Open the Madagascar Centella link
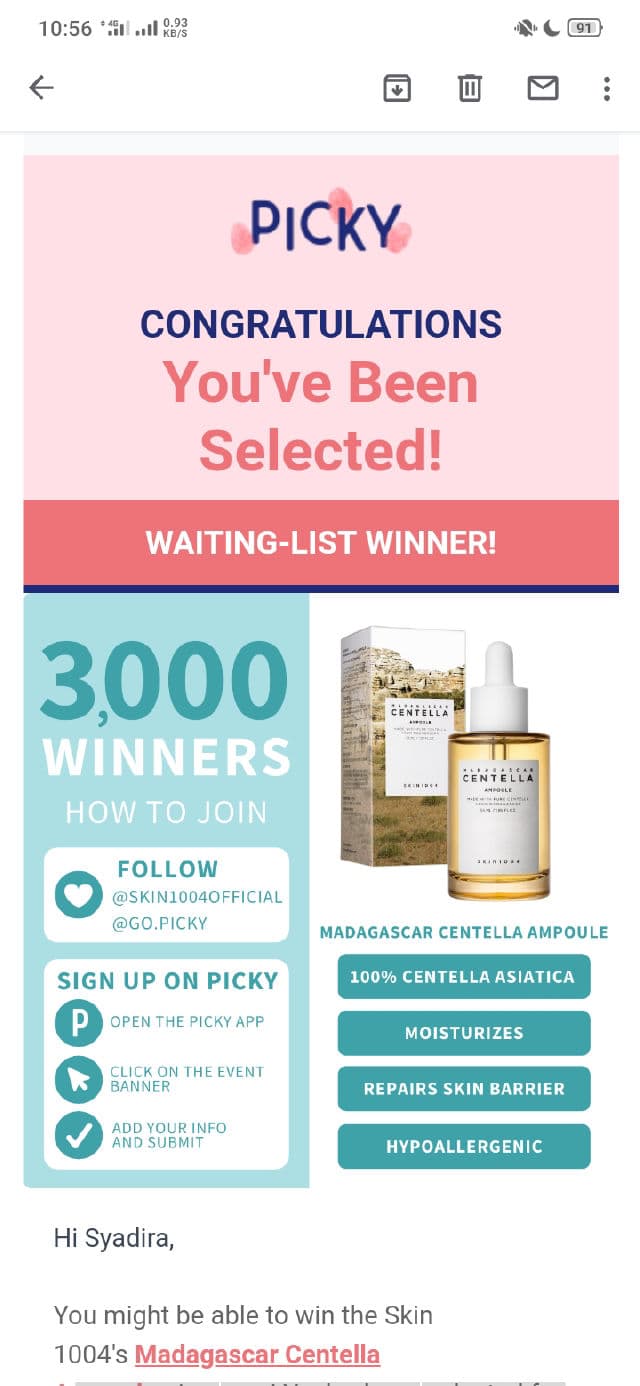Image resolution: width=640 pixels, height=1386 pixels. (257, 1354)
